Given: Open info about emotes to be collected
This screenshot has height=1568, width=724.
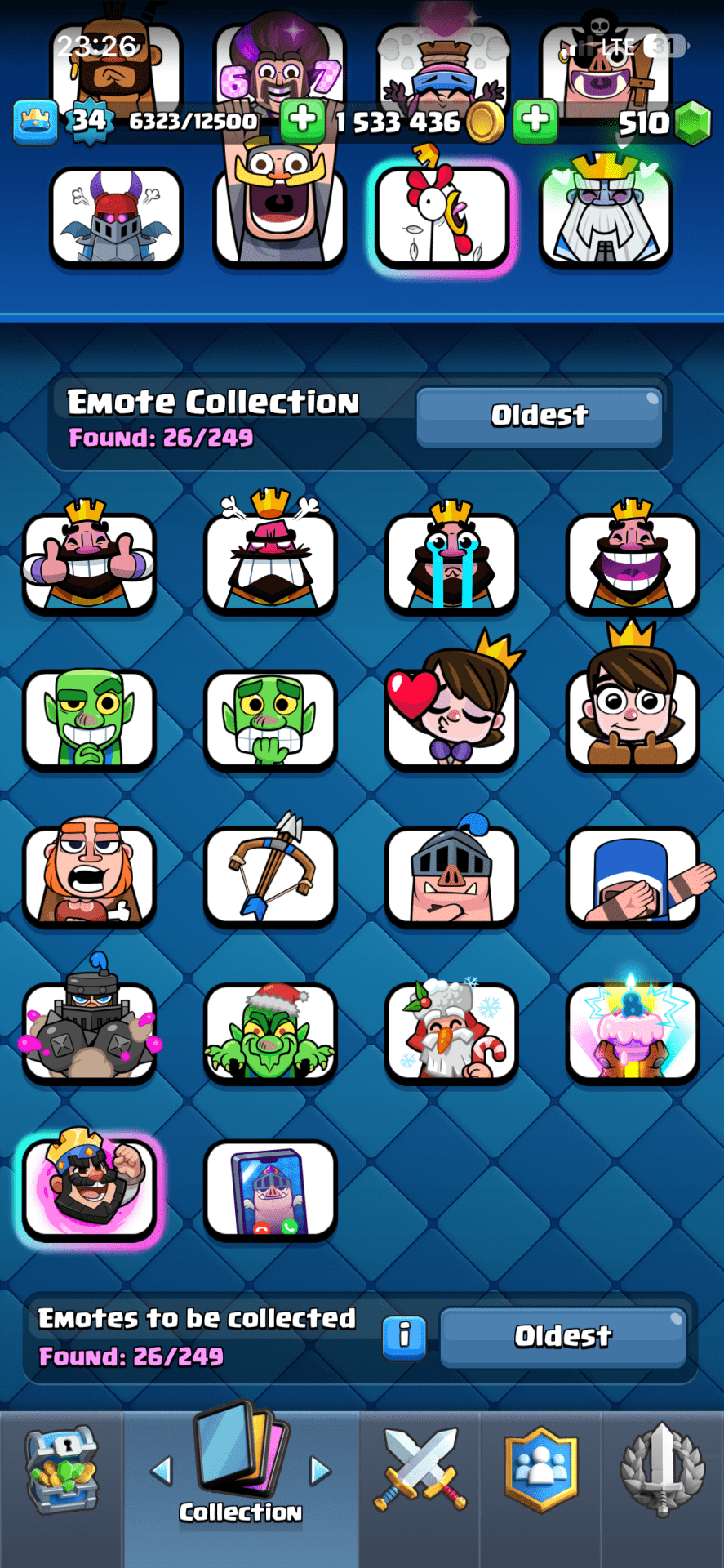Looking at the screenshot, I should pyautogui.click(x=404, y=1337).
